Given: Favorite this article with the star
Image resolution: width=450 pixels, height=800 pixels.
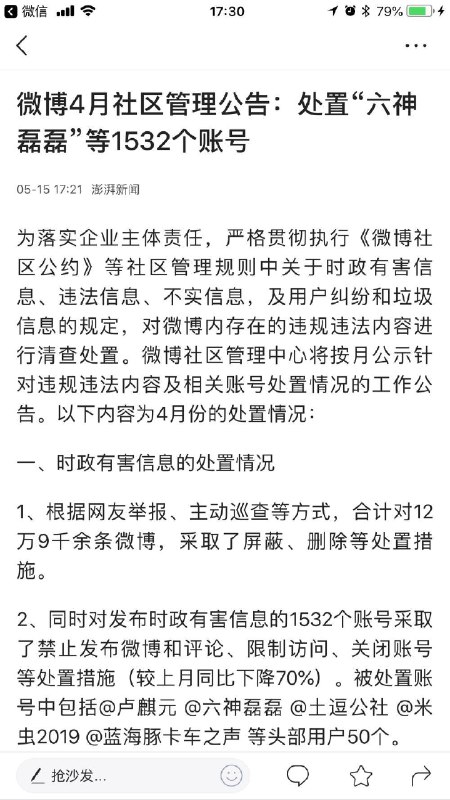Looking at the screenshot, I should 361,776.
